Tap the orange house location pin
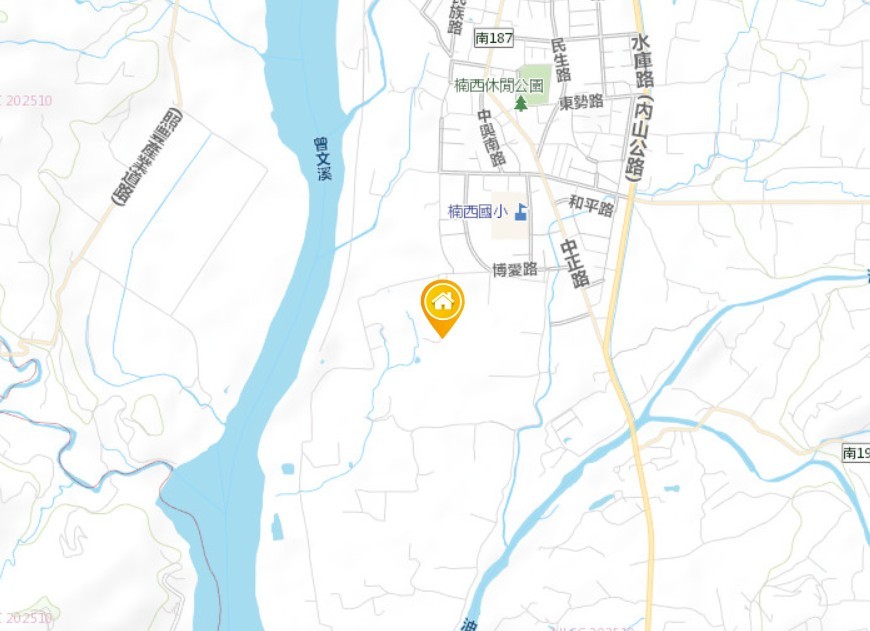This screenshot has width=870, height=631. (x=442, y=304)
